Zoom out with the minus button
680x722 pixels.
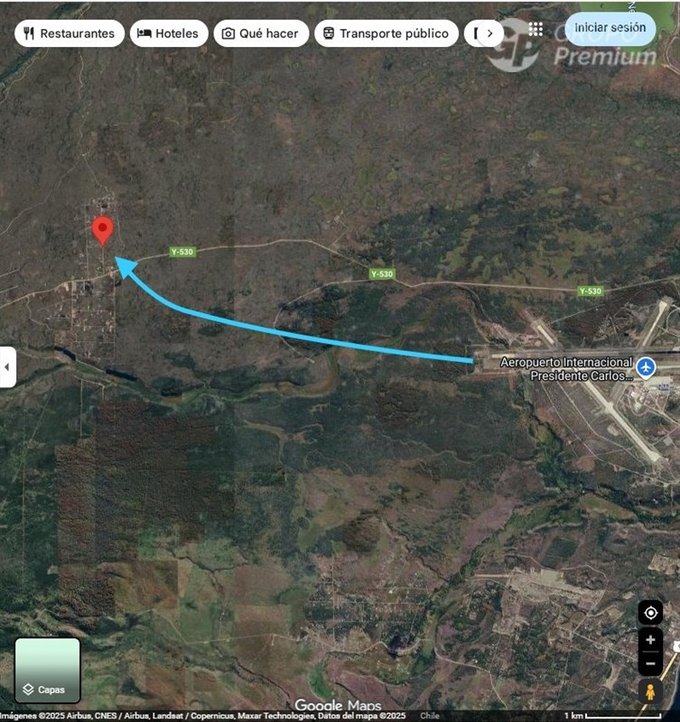tap(651, 663)
